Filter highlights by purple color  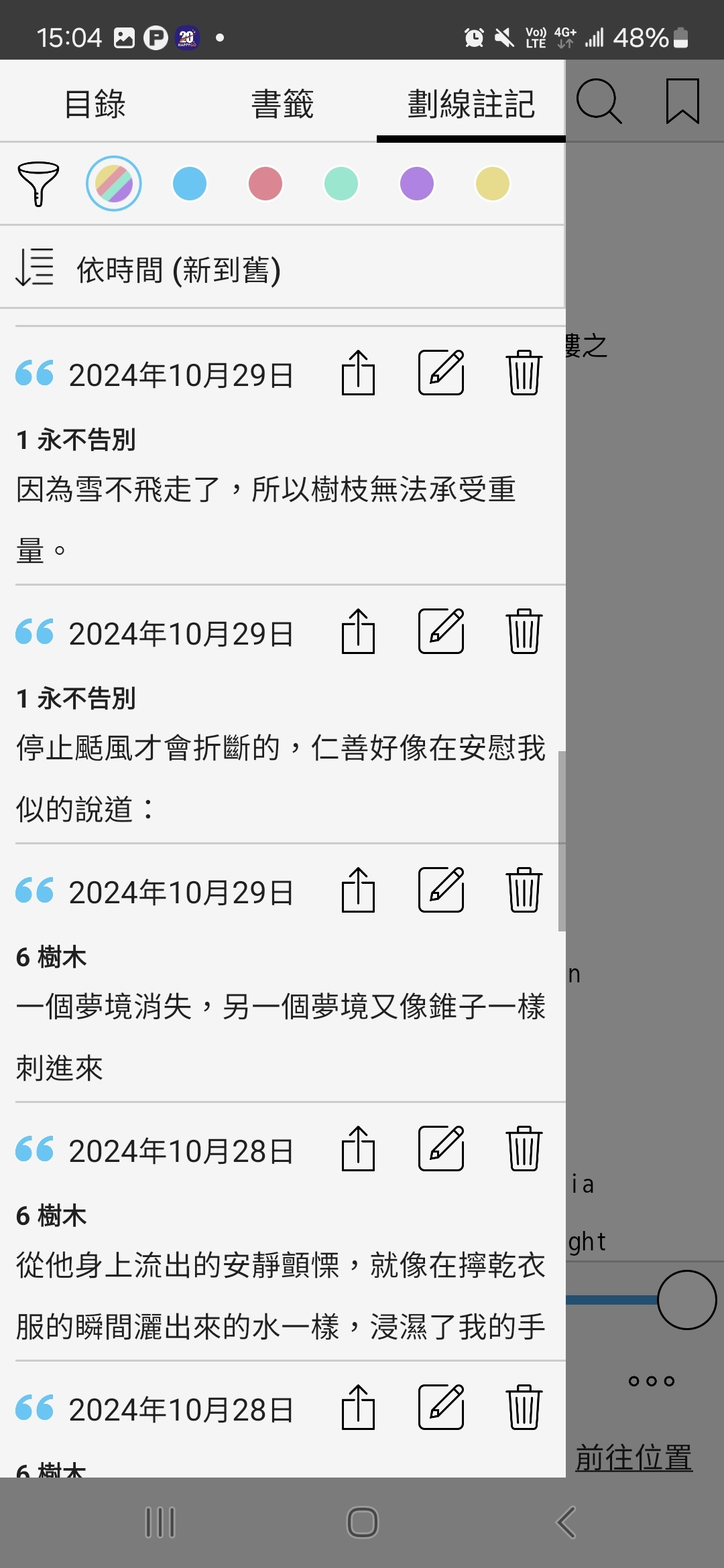pyautogui.click(x=417, y=184)
